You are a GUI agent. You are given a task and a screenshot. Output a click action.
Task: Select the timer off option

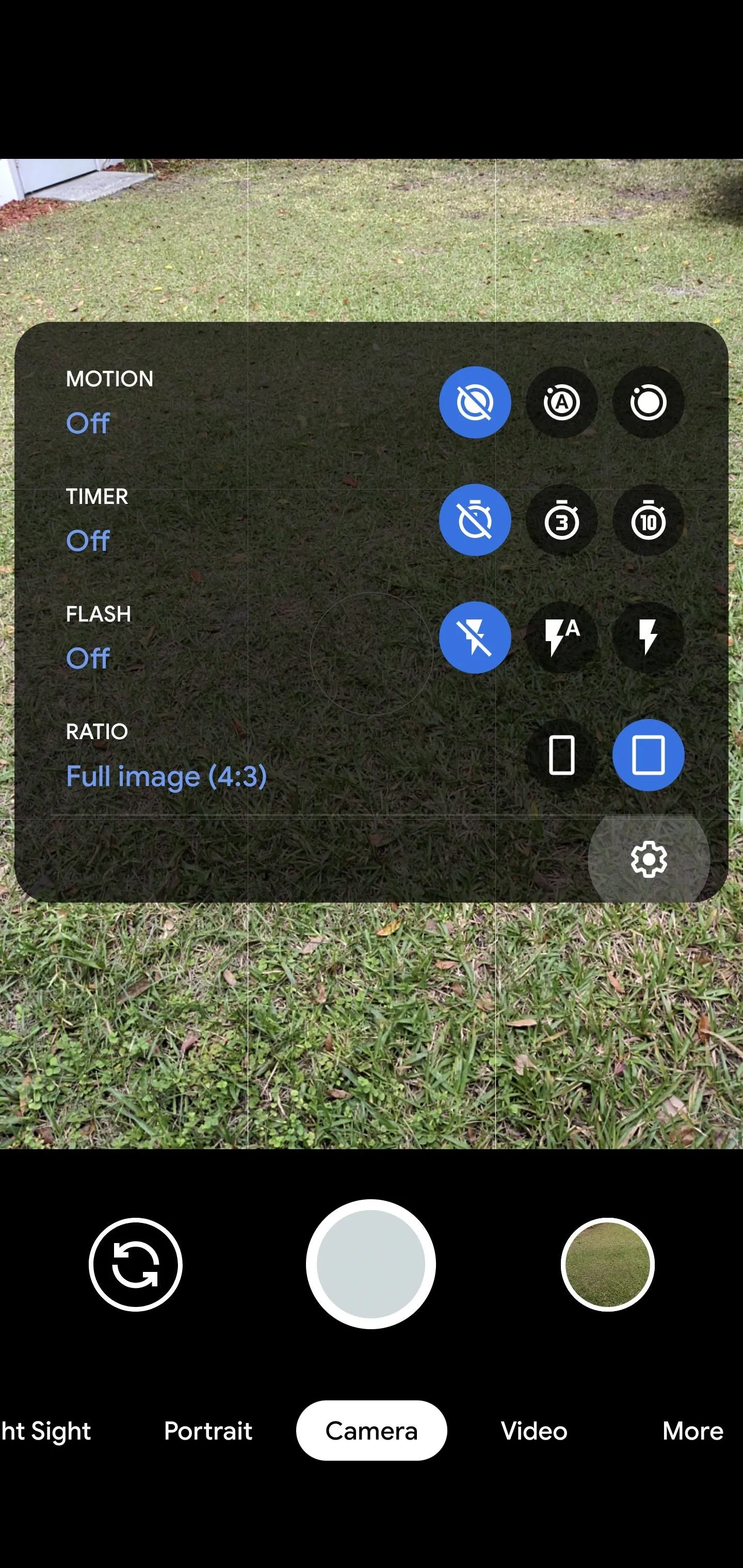point(474,520)
